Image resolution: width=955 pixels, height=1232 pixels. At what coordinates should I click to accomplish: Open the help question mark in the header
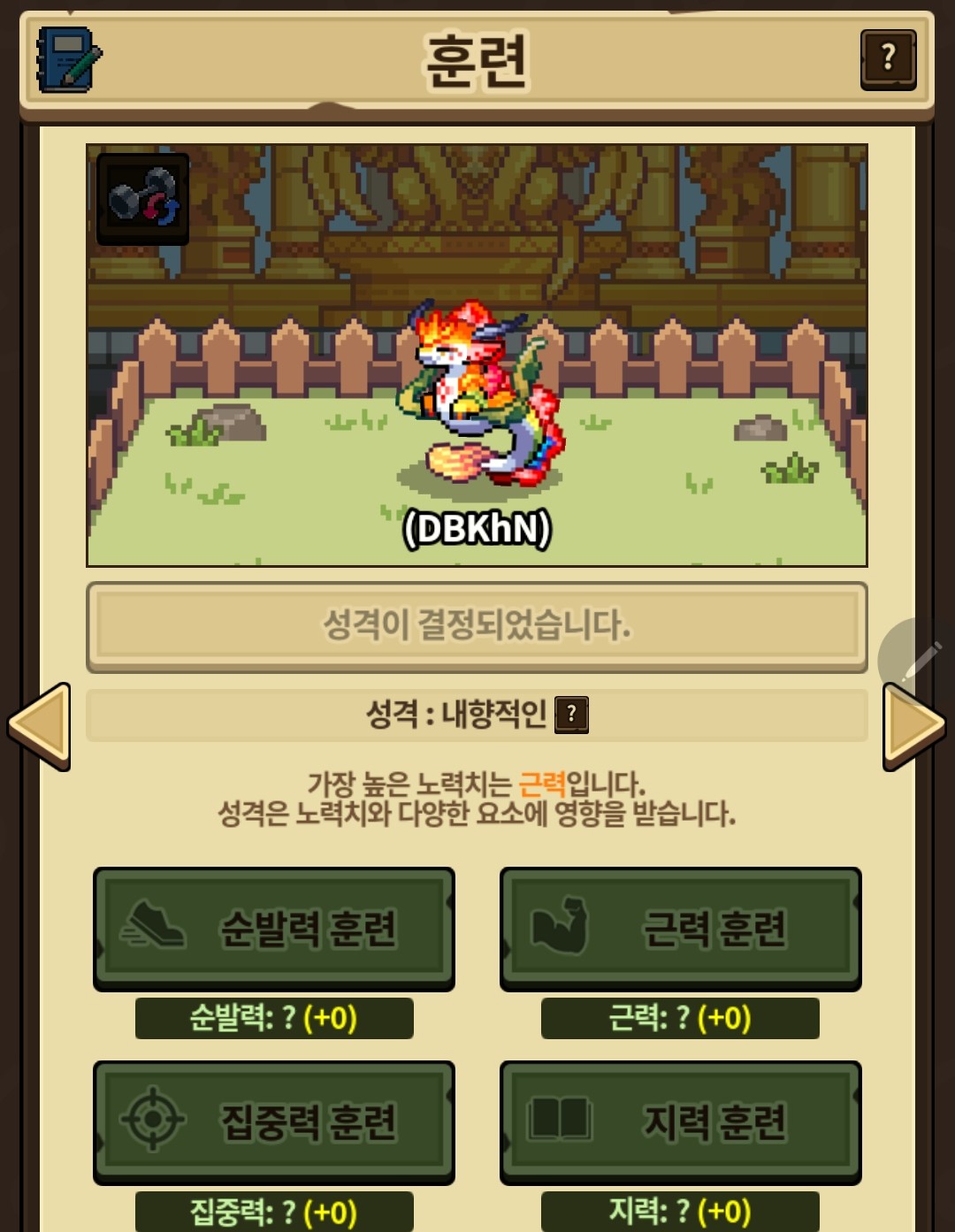pos(888,59)
